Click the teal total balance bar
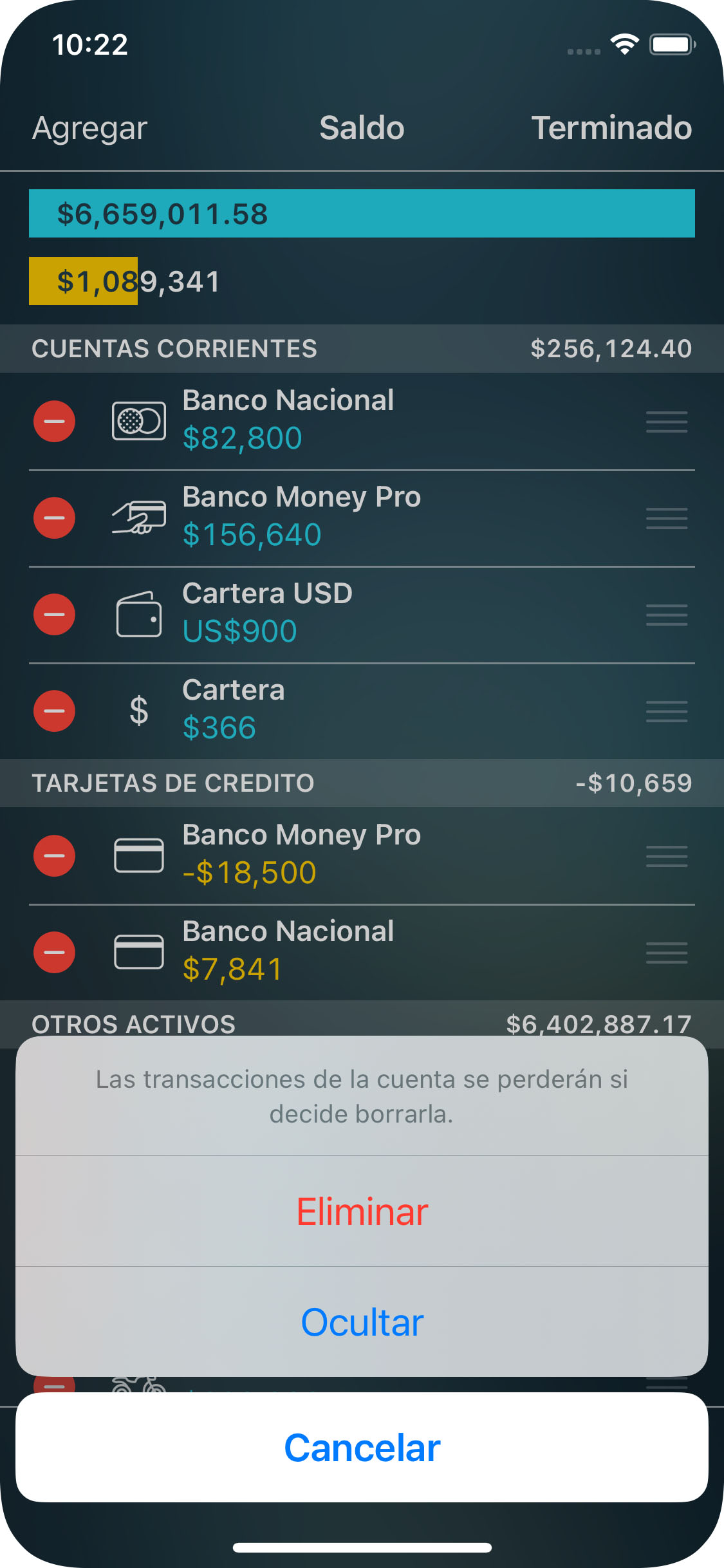 pyautogui.click(x=362, y=214)
